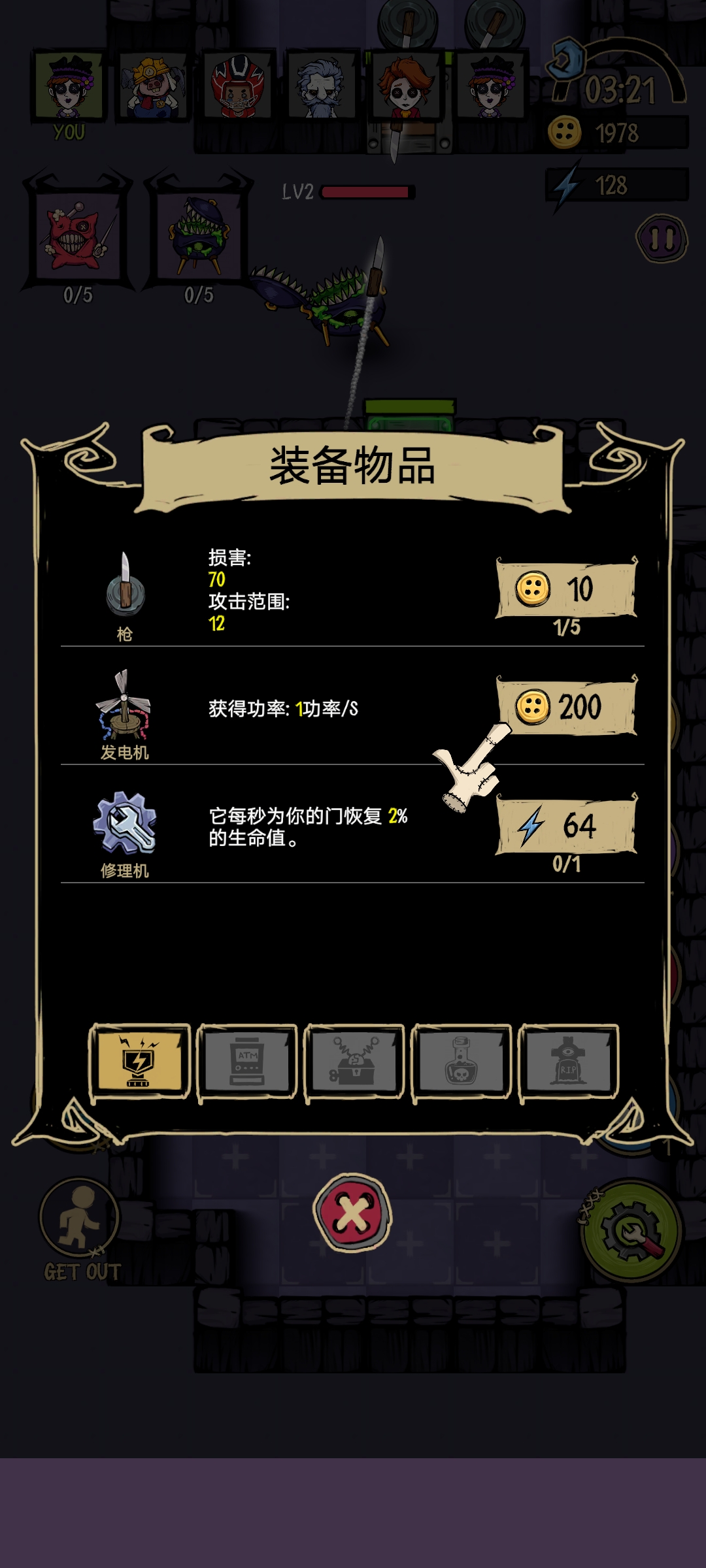Image resolution: width=706 pixels, height=1568 pixels.
Task: Open the green gear repair button
Action: (x=631, y=1231)
